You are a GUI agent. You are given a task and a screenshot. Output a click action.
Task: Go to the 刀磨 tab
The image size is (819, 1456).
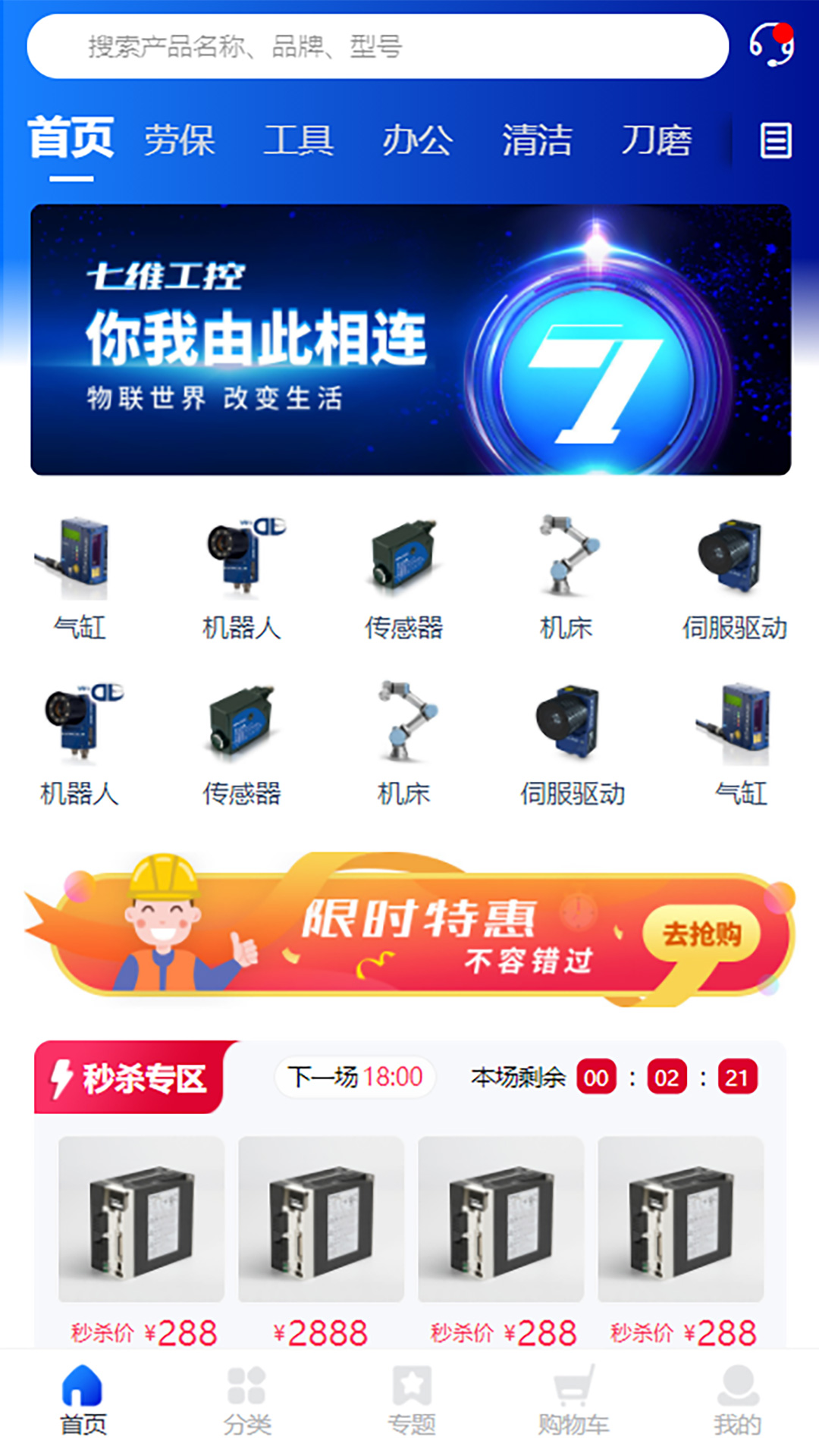pyautogui.click(x=656, y=140)
